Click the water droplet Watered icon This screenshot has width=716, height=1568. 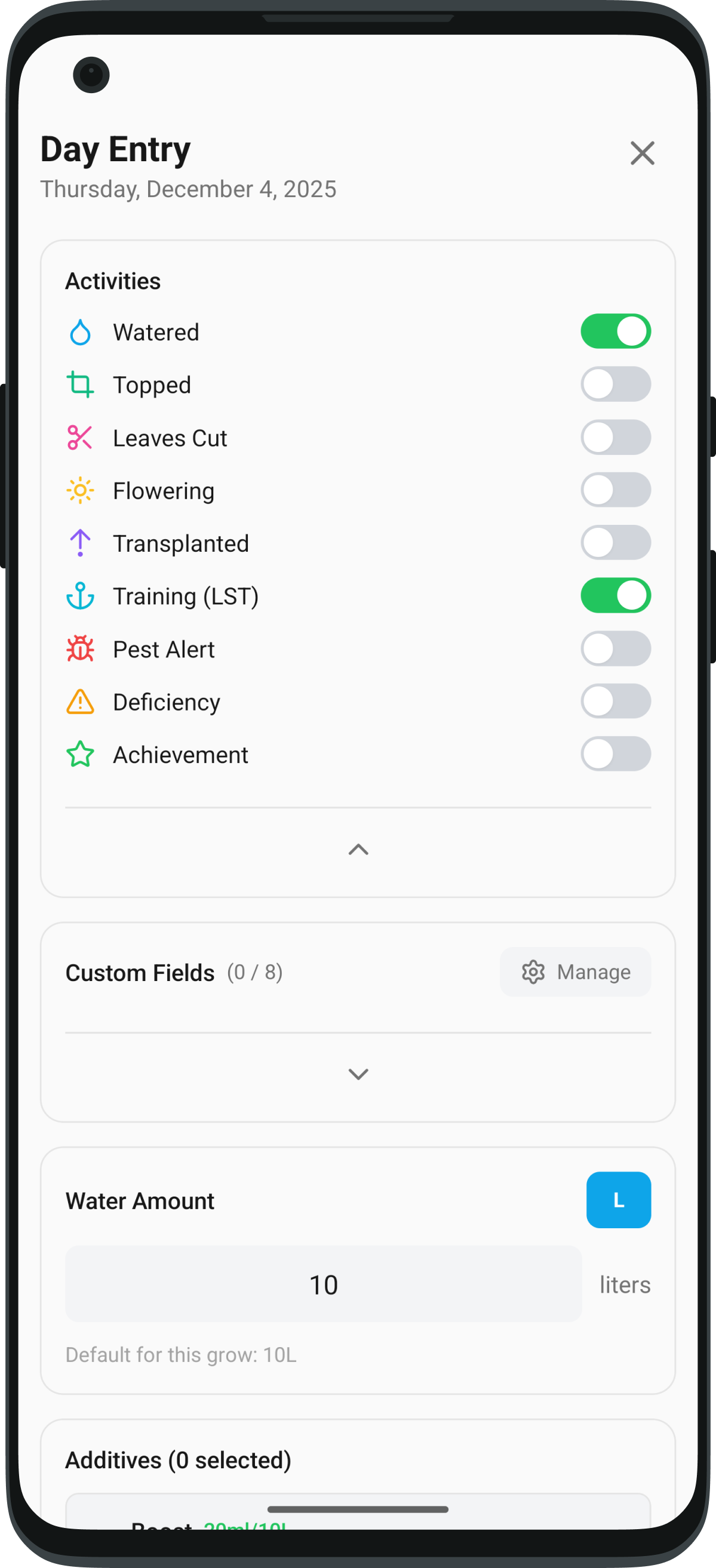pyautogui.click(x=80, y=332)
